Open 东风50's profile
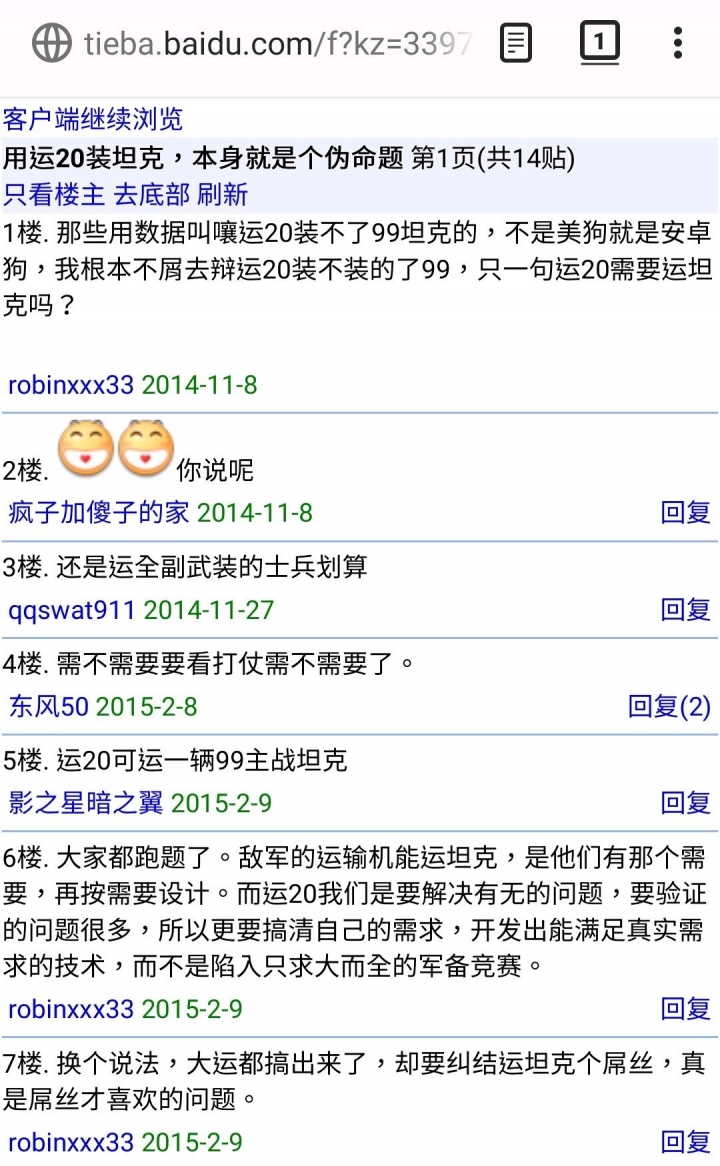 48,707
